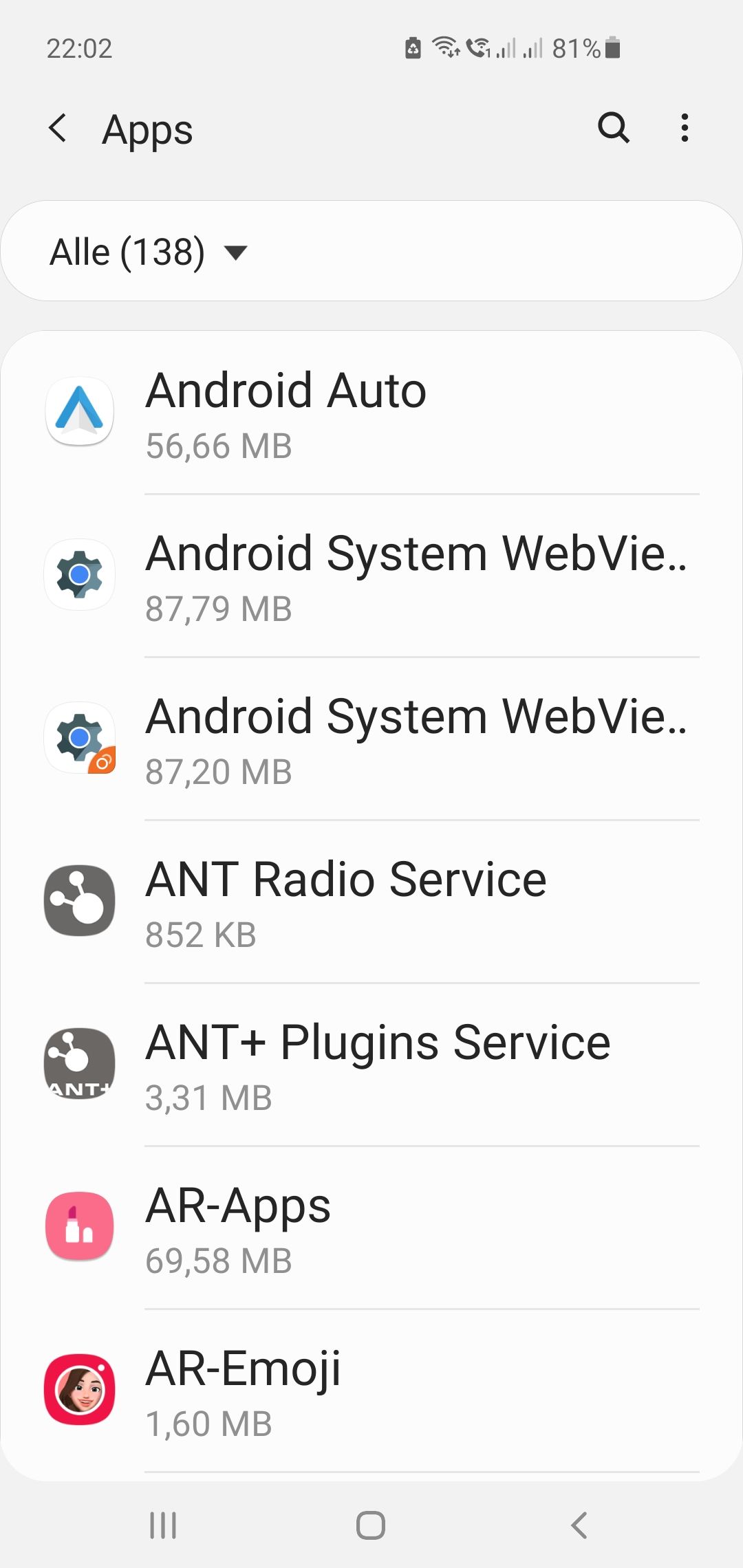
Task: Expand the Alle (138) filter dropdown
Action: point(149,252)
